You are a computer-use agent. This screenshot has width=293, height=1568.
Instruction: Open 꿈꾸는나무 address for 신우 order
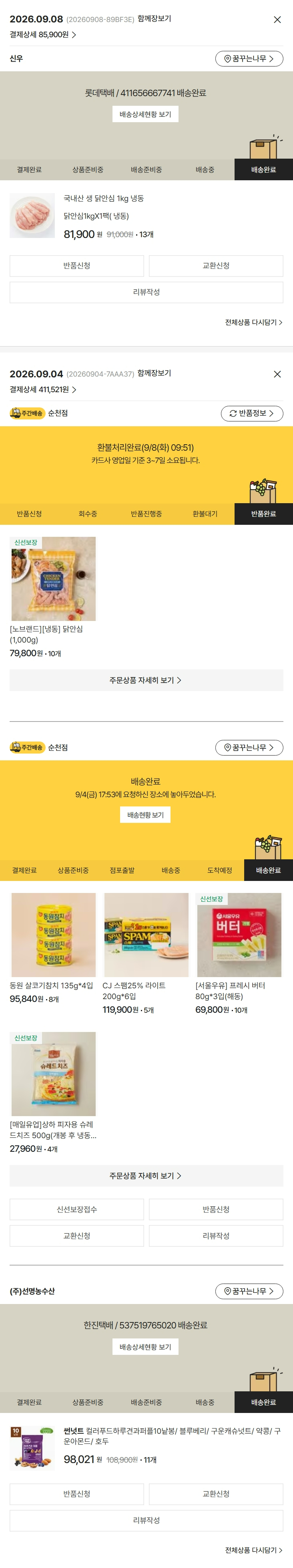point(249,58)
